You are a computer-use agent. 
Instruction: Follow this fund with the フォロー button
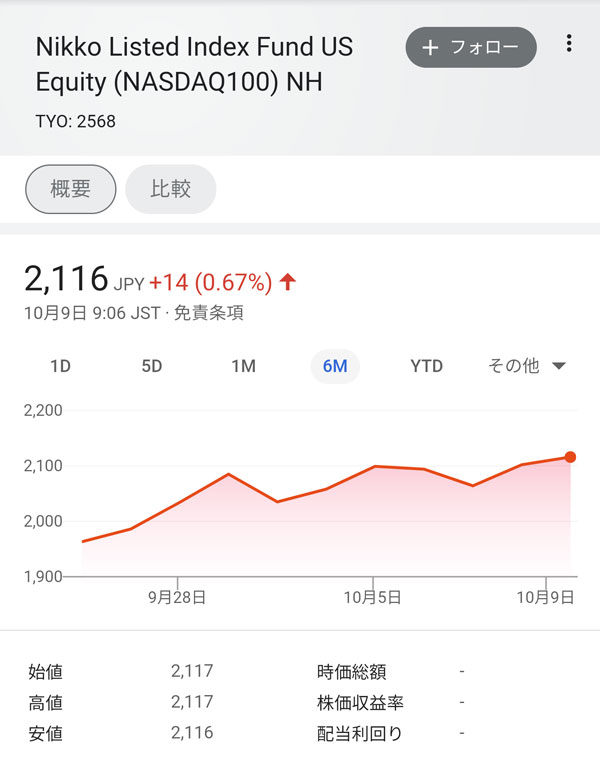(471, 47)
